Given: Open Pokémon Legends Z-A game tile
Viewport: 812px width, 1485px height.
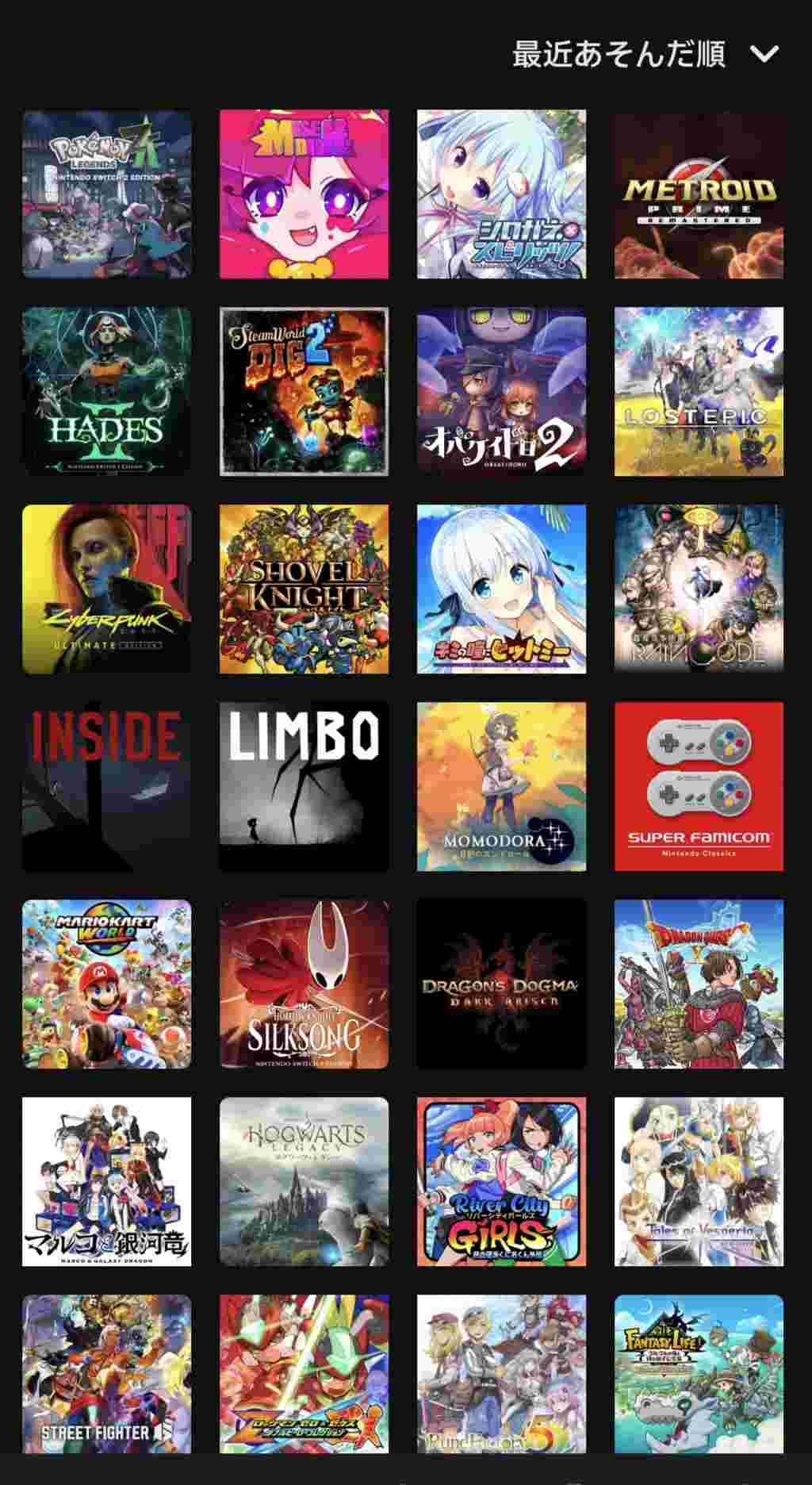Looking at the screenshot, I should coord(106,194).
